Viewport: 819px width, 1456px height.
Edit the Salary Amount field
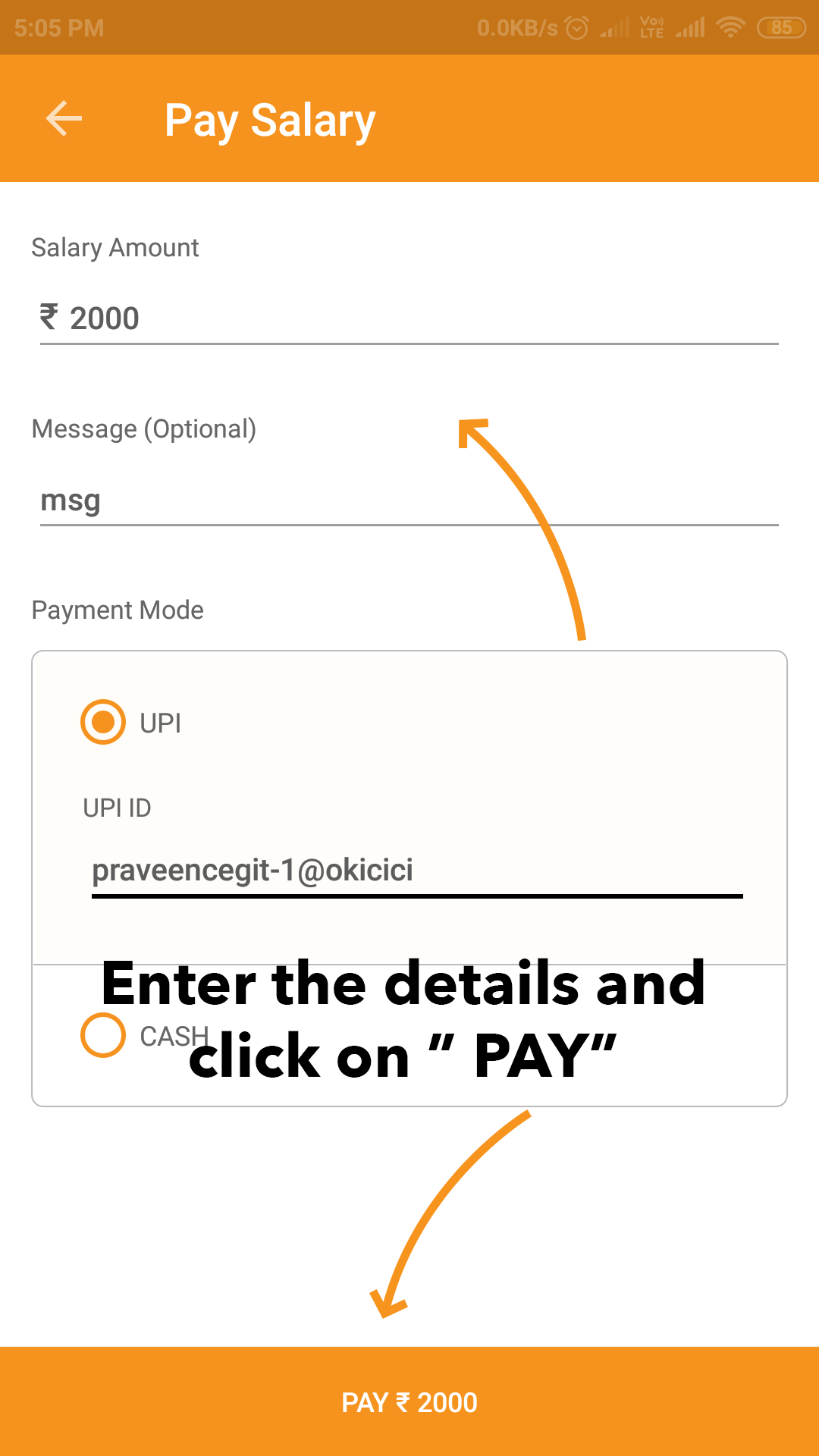tap(409, 318)
